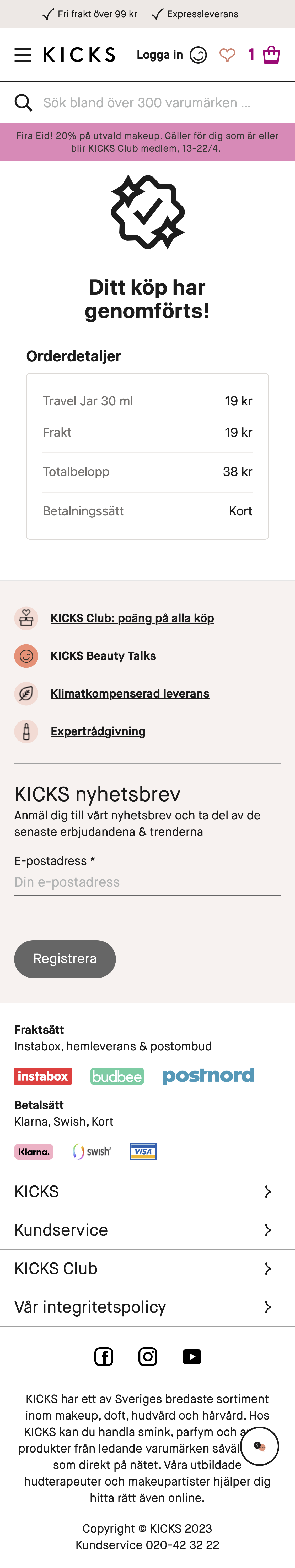The height and width of the screenshot is (1568, 295).
Task: Visit the KICKS Instagram page
Action: (x=147, y=1357)
